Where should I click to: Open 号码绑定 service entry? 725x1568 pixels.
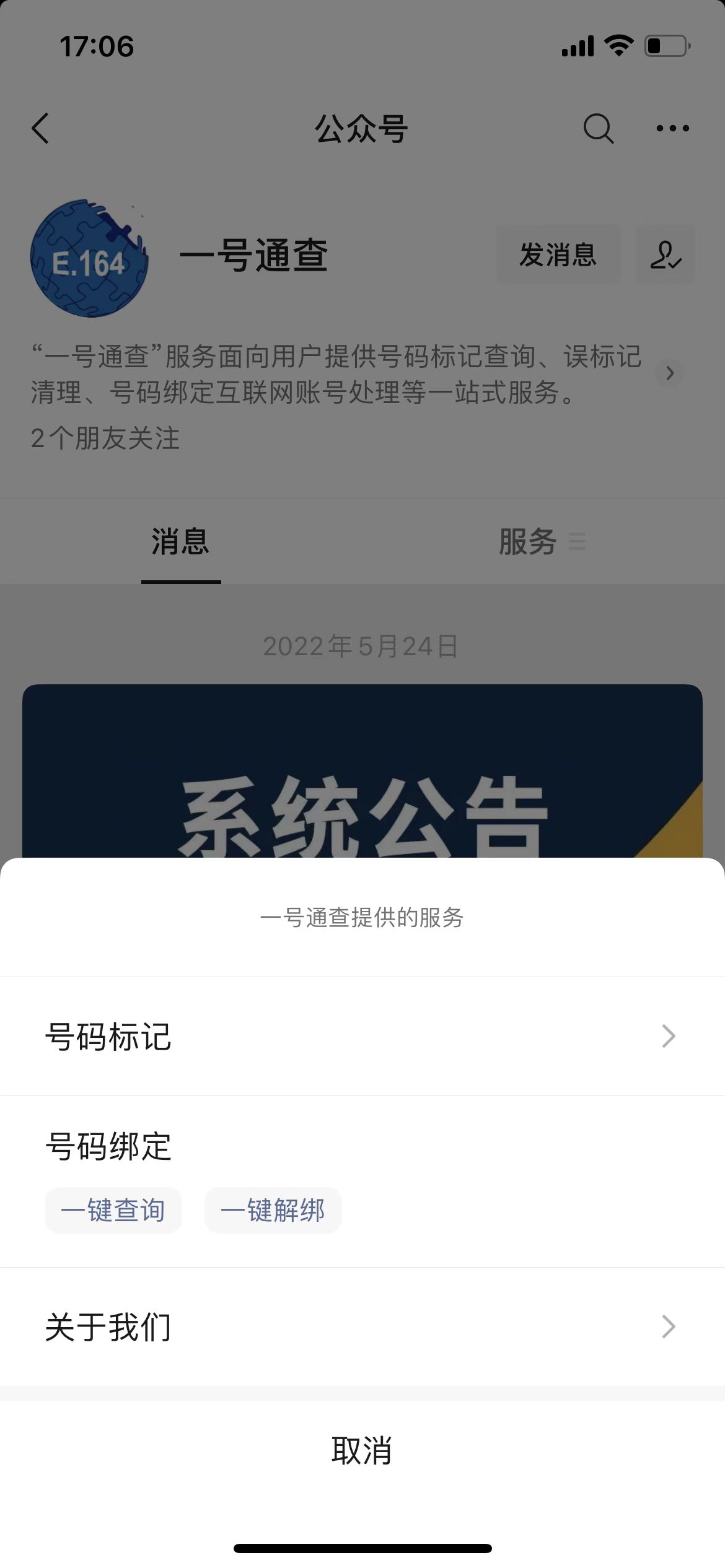click(x=110, y=1146)
